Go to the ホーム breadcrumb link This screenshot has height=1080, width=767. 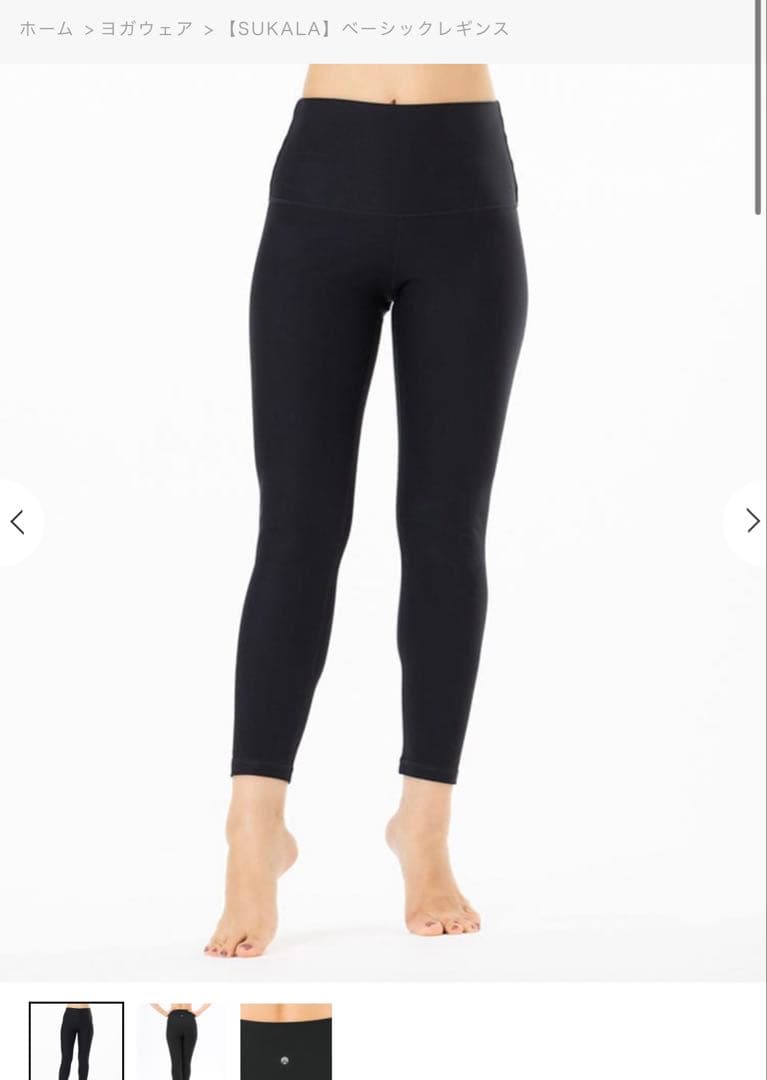point(46,29)
